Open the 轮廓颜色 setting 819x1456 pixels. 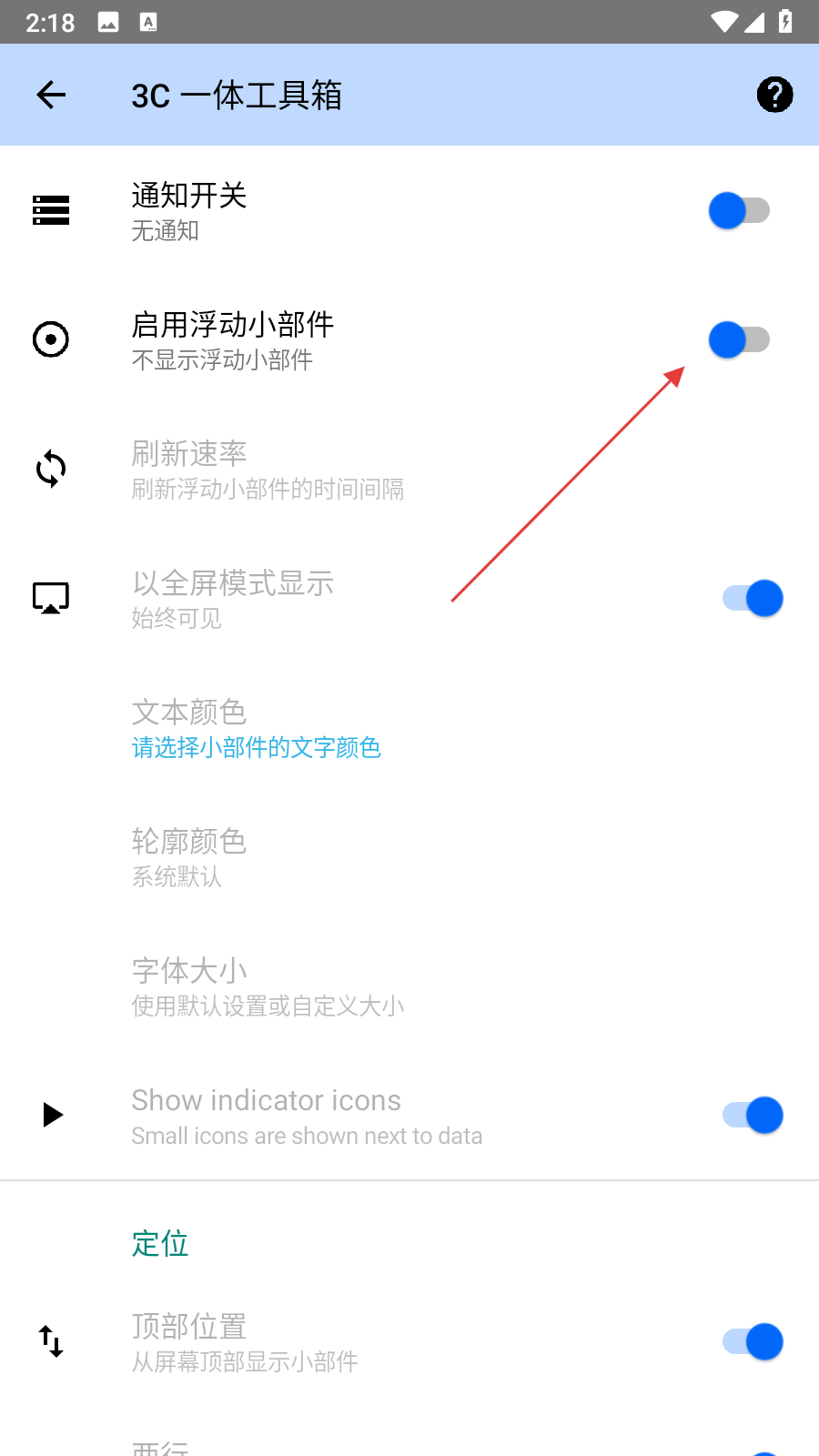[189, 857]
